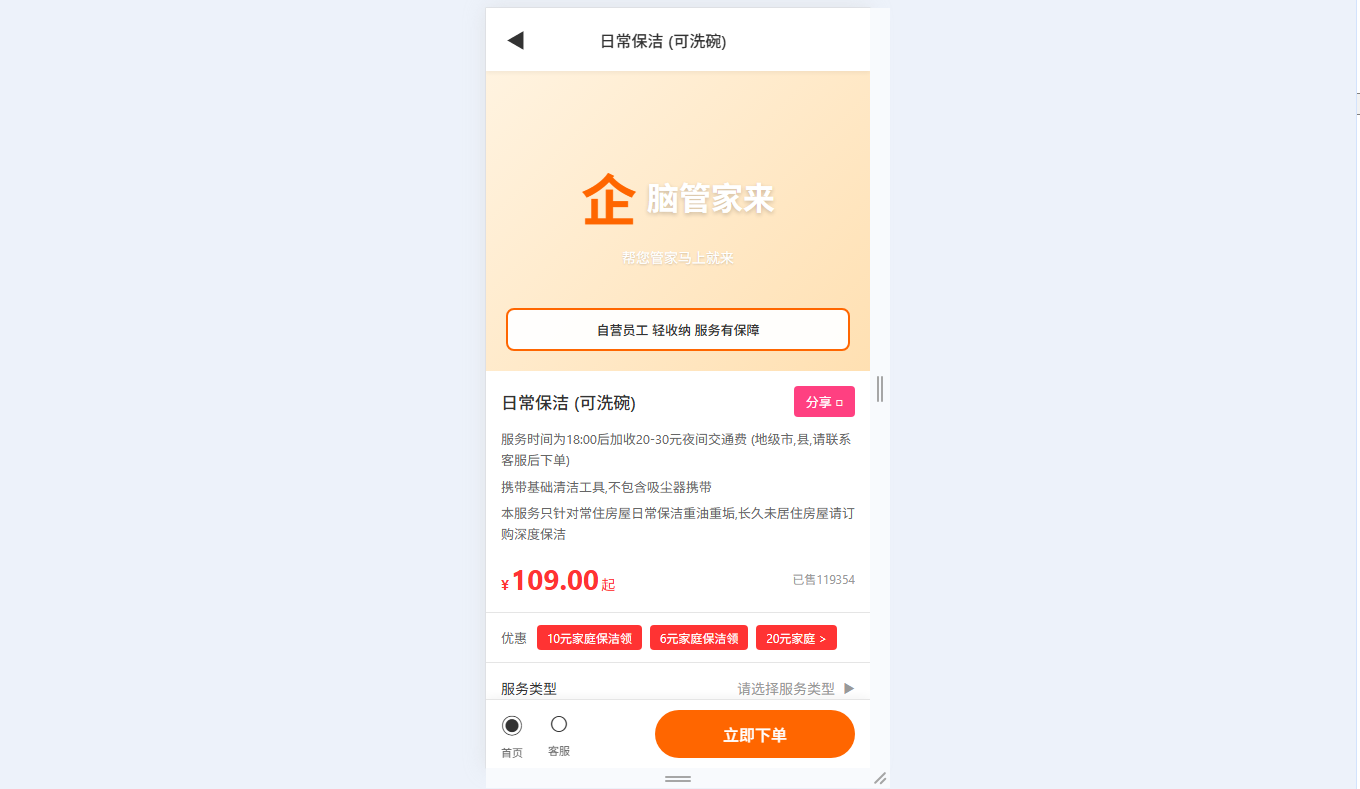Claim the 6元家庭保洁领 coupon
The width and height of the screenshot is (1360, 789).
(x=698, y=638)
